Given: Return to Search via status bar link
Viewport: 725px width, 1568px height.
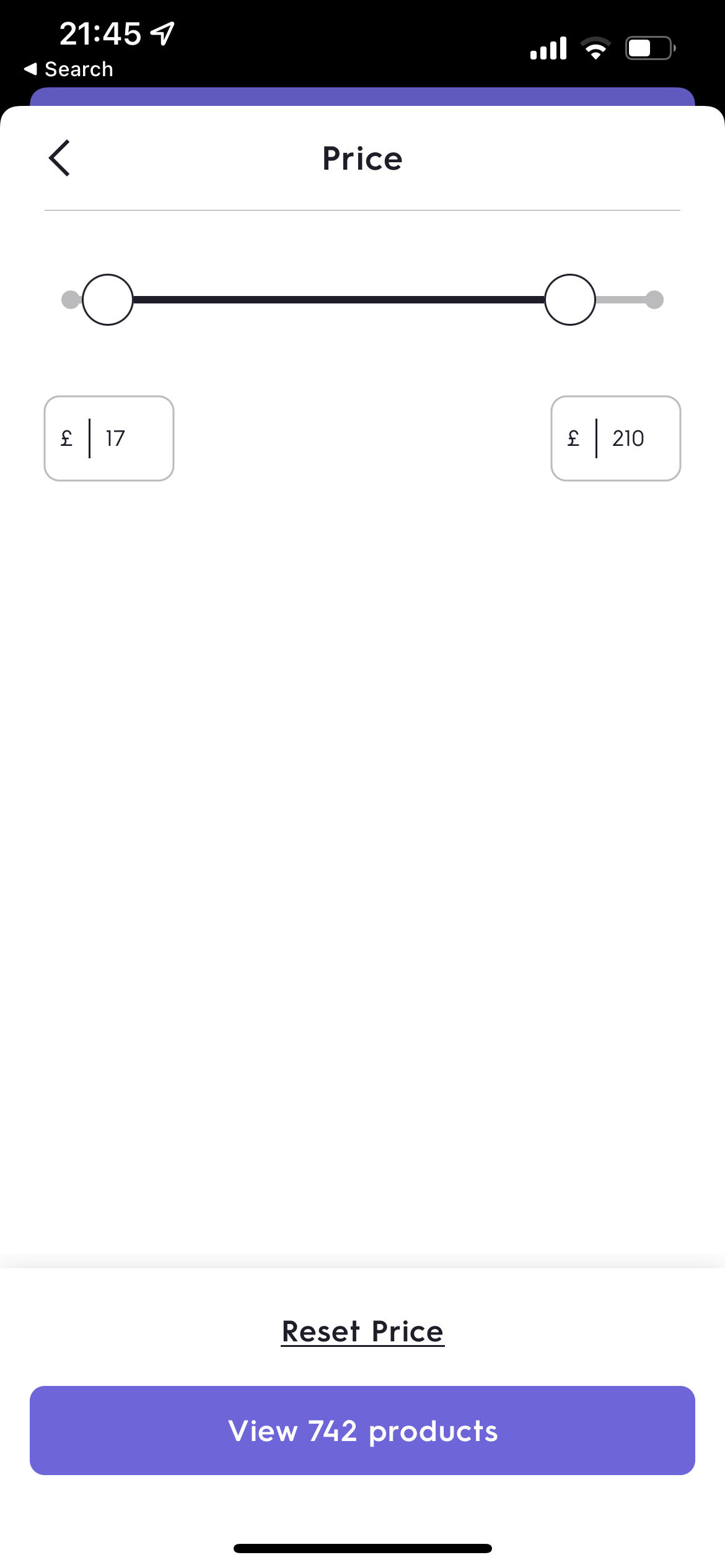Looking at the screenshot, I should tap(69, 69).
